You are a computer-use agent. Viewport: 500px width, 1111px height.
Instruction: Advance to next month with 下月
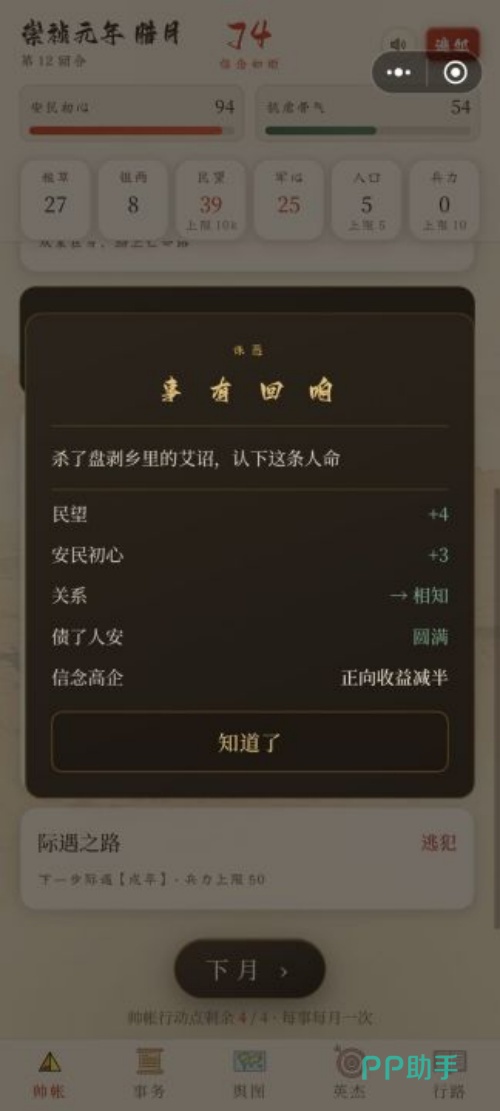[249, 969]
